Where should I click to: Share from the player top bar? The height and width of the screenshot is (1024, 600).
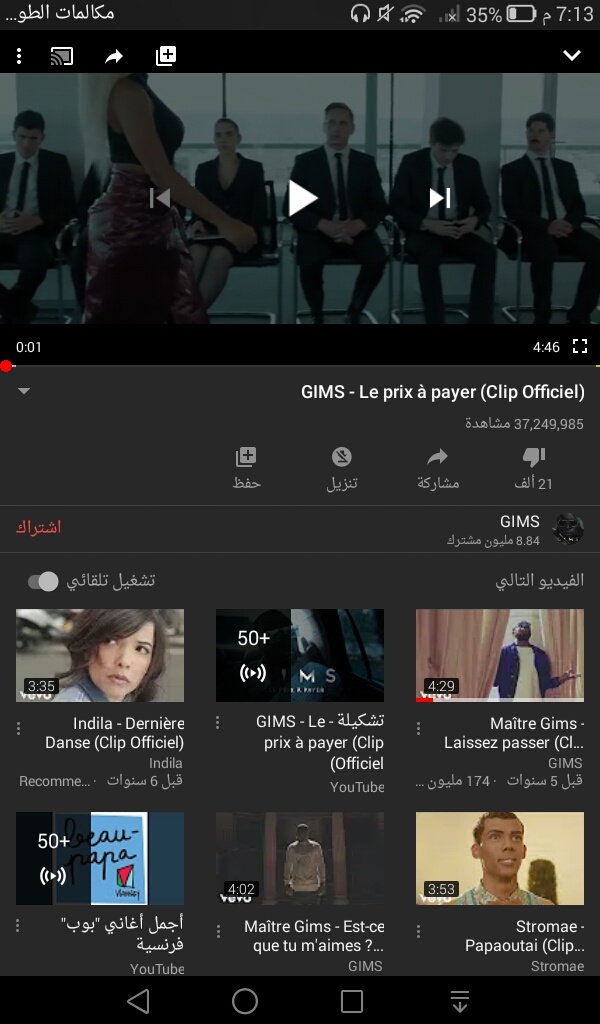pyautogui.click(x=114, y=56)
